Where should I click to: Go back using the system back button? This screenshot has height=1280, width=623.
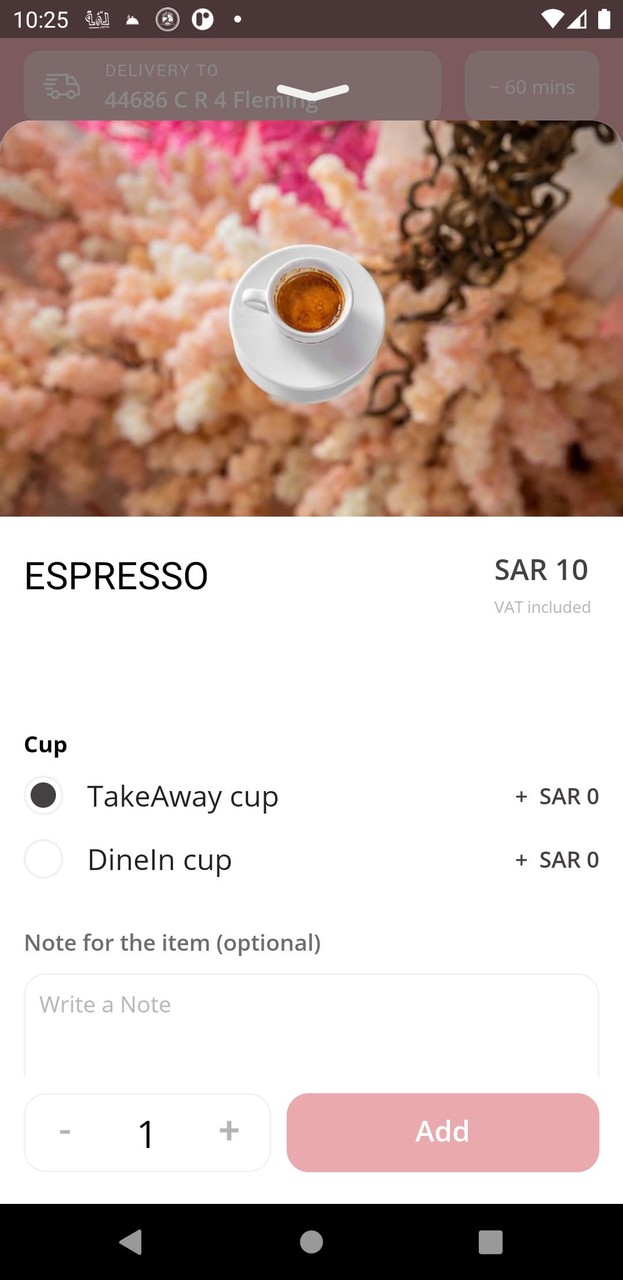click(x=130, y=1242)
